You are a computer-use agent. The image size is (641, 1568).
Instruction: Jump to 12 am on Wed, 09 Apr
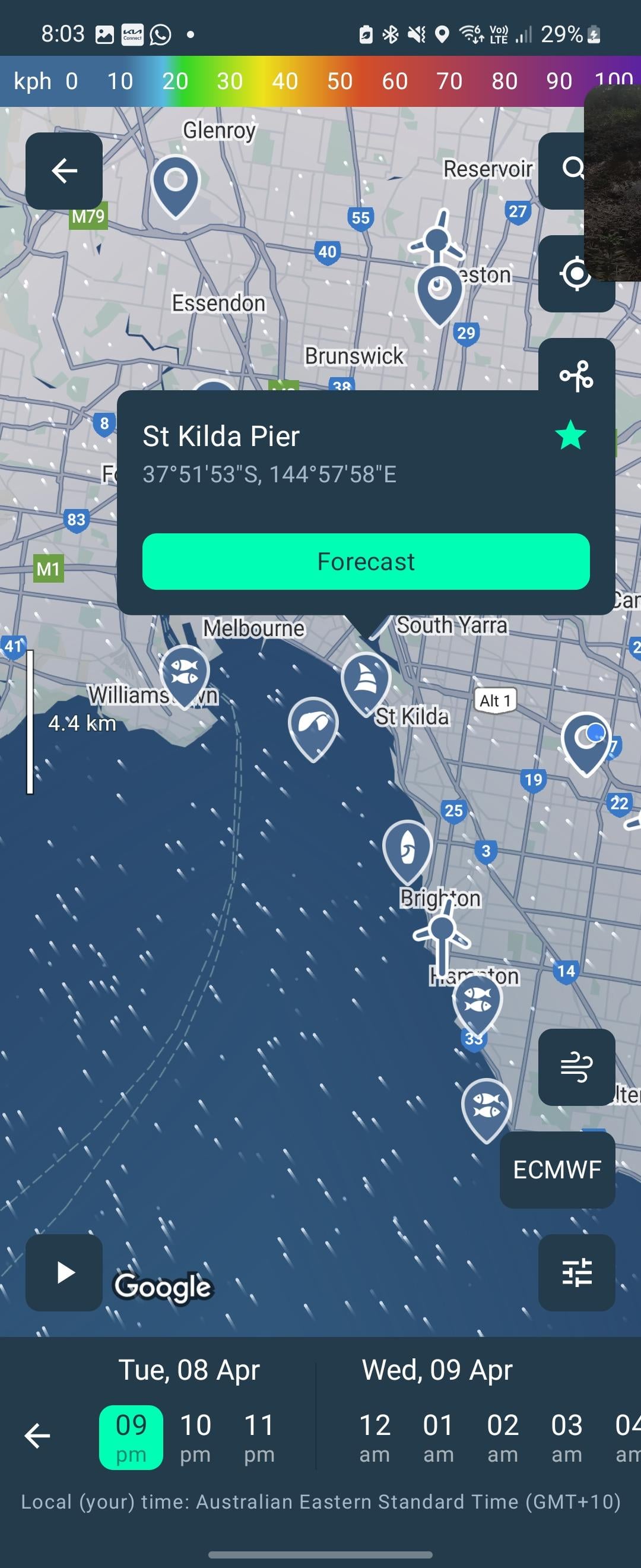(374, 1437)
